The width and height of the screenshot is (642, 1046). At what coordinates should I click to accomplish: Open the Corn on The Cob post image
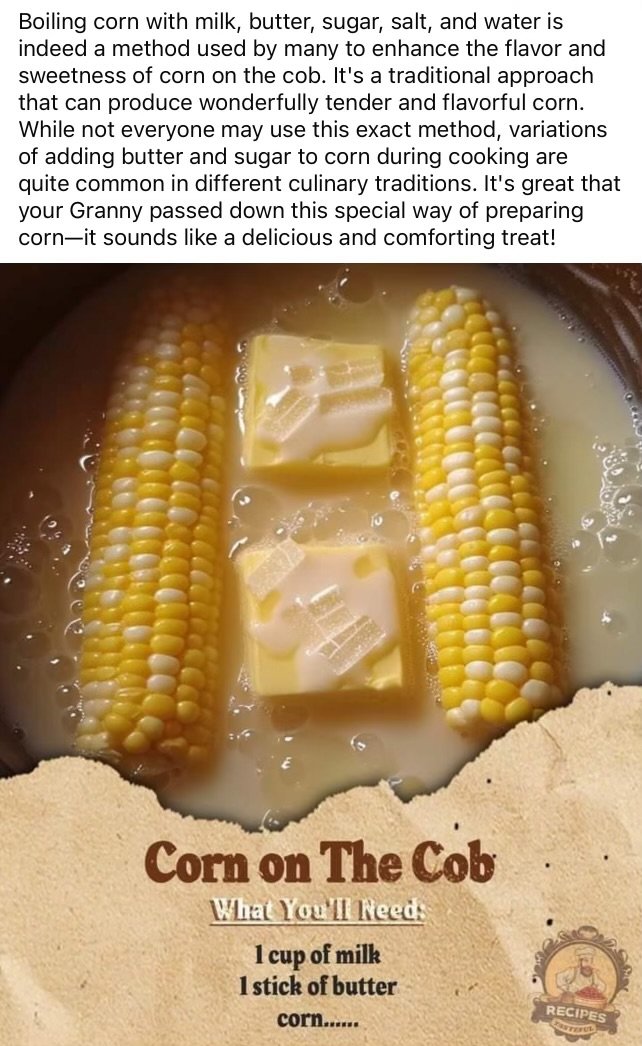coord(321,654)
